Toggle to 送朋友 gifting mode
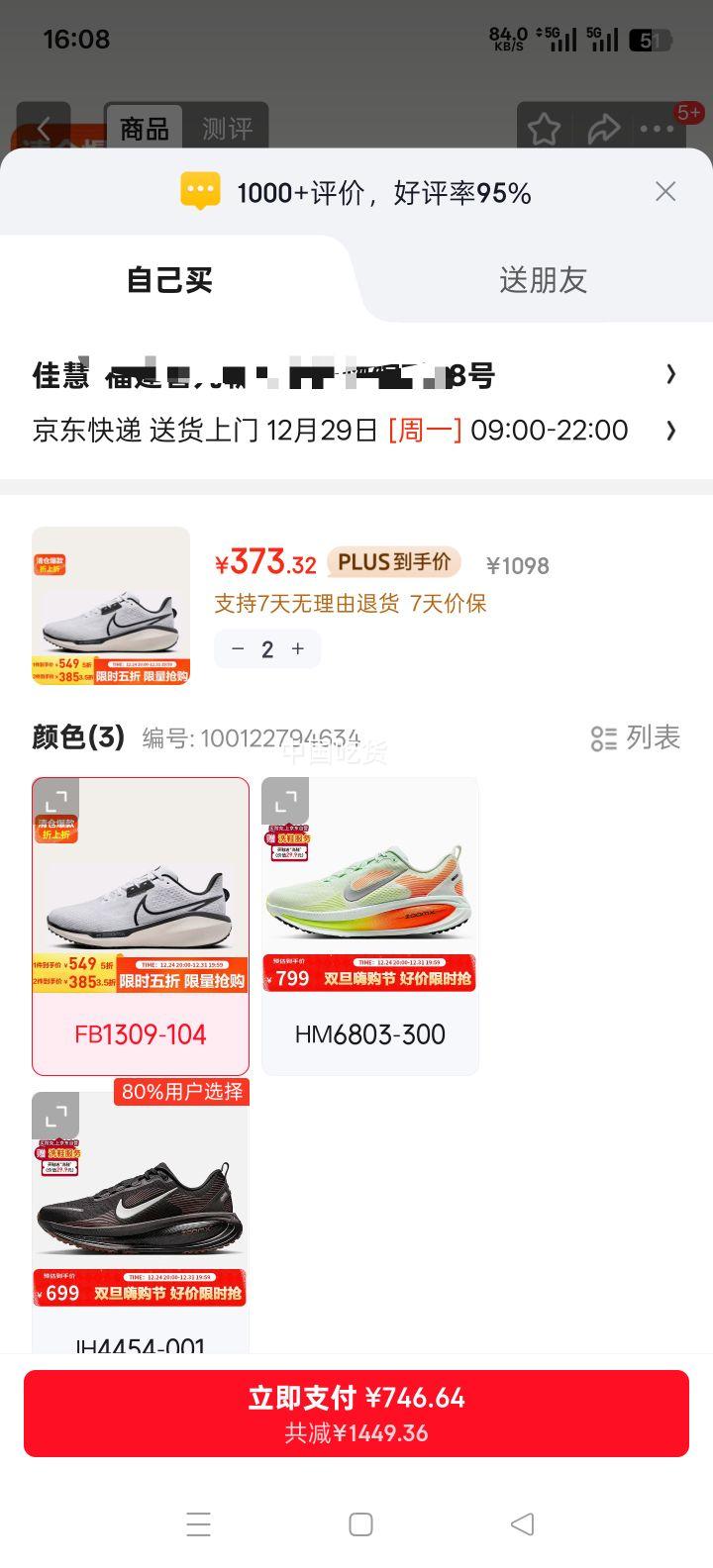The width and height of the screenshot is (713, 1568). click(544, 280)
